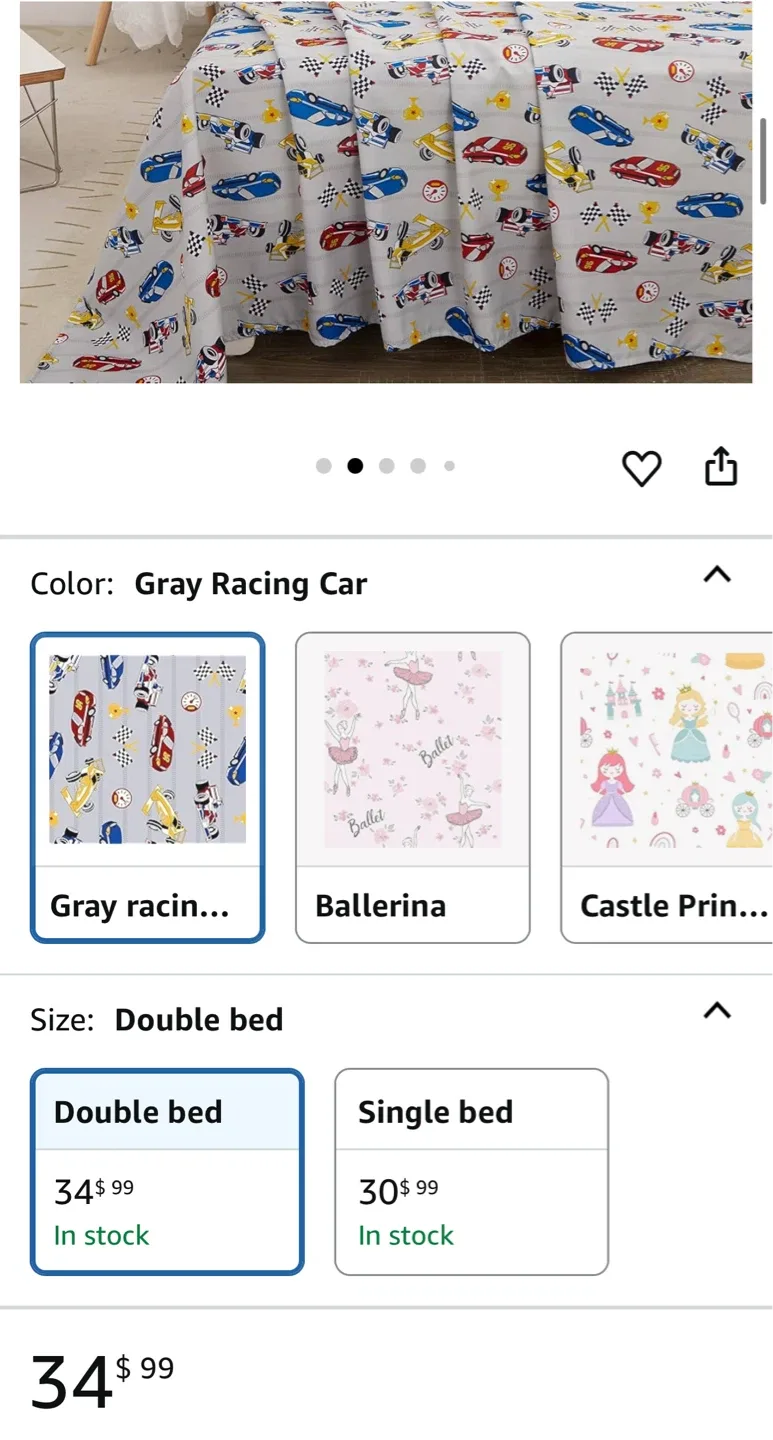Open the main product photo
This screenshot has width=773, height=1440.
[x=386, y=192]
